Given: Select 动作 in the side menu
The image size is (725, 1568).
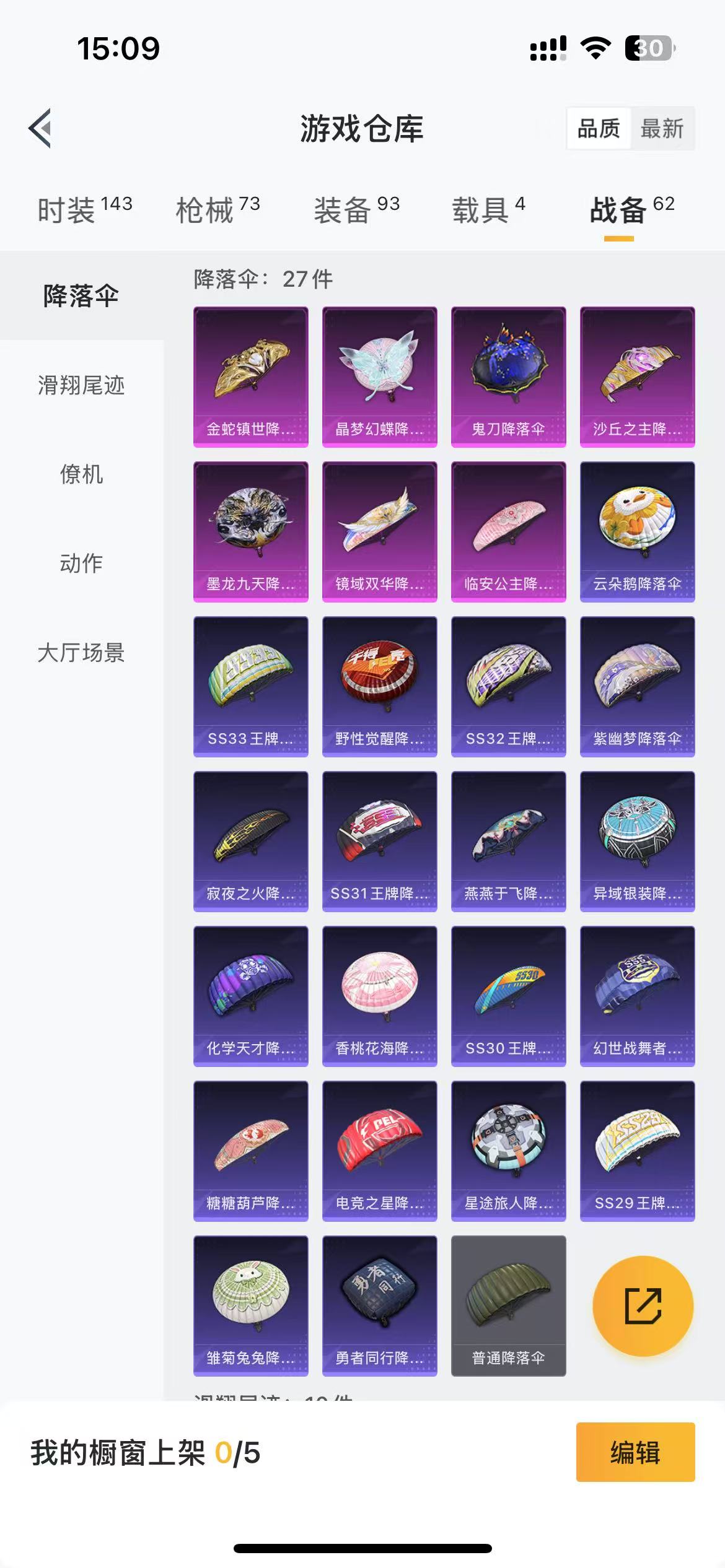Looking at the screenshot, I should pyautogui.click(x=81, y=564).
